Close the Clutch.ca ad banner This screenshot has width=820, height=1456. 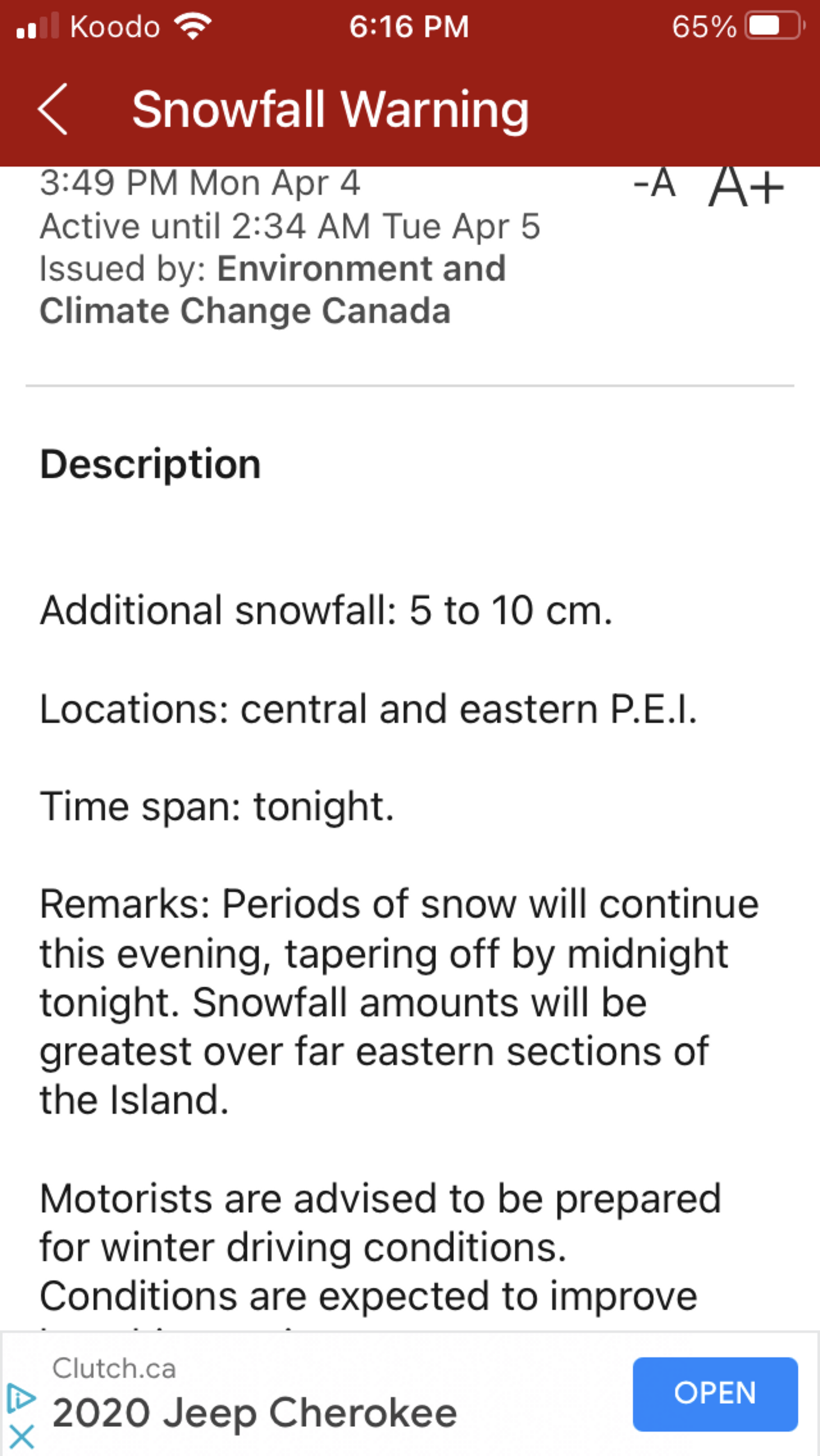(x=22, y=1437)
